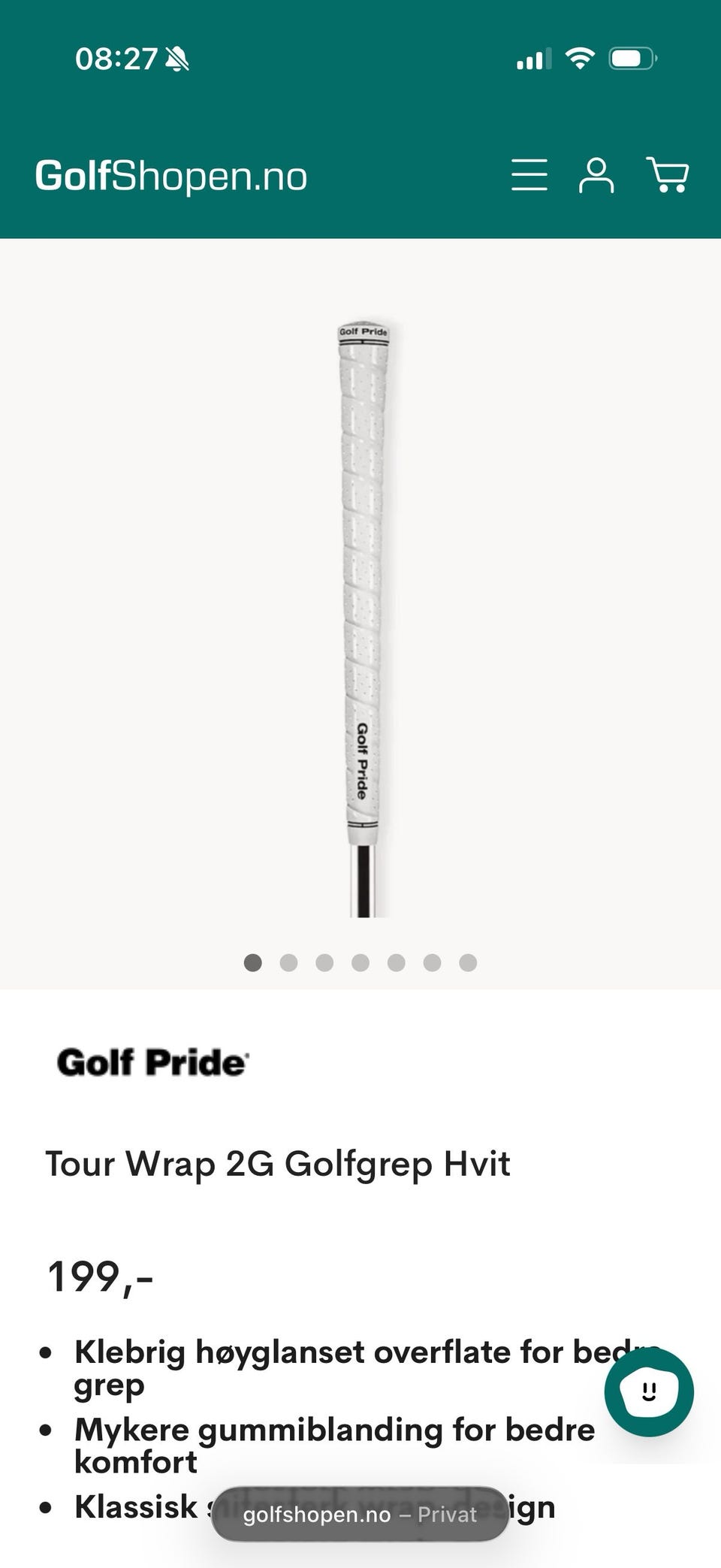This screenshot has width=721, height=1568.
Task: Open the user account icon
Action: [596, 175]
